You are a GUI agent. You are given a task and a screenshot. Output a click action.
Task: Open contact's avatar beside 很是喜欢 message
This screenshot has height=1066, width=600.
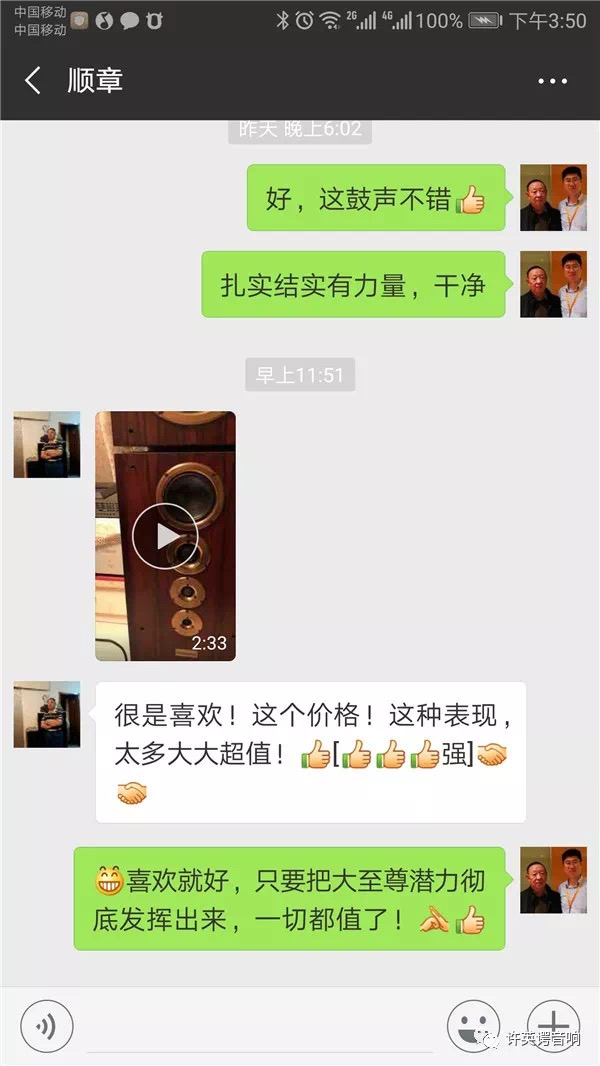click(x=46, y=714)
